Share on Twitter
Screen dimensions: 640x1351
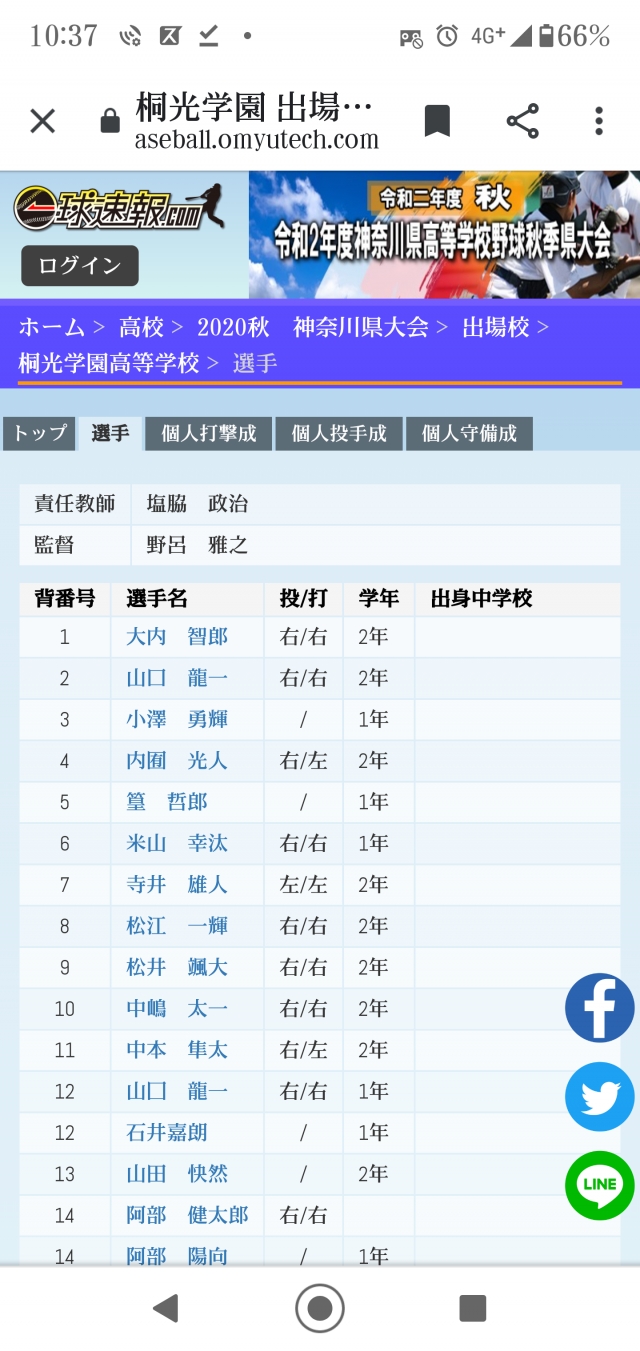[x=600, y=1097]
